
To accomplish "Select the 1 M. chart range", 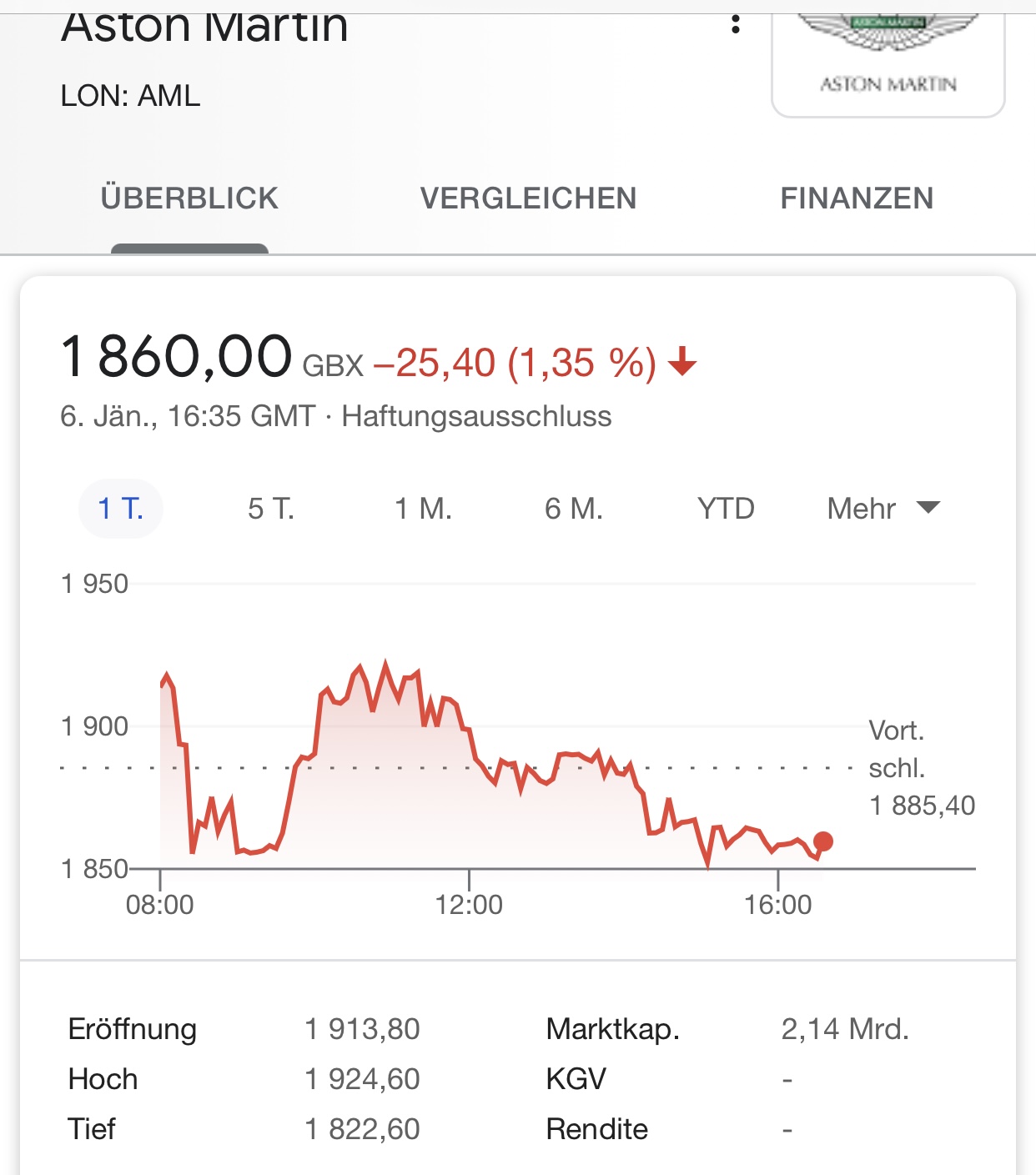I will pos(423,508).
